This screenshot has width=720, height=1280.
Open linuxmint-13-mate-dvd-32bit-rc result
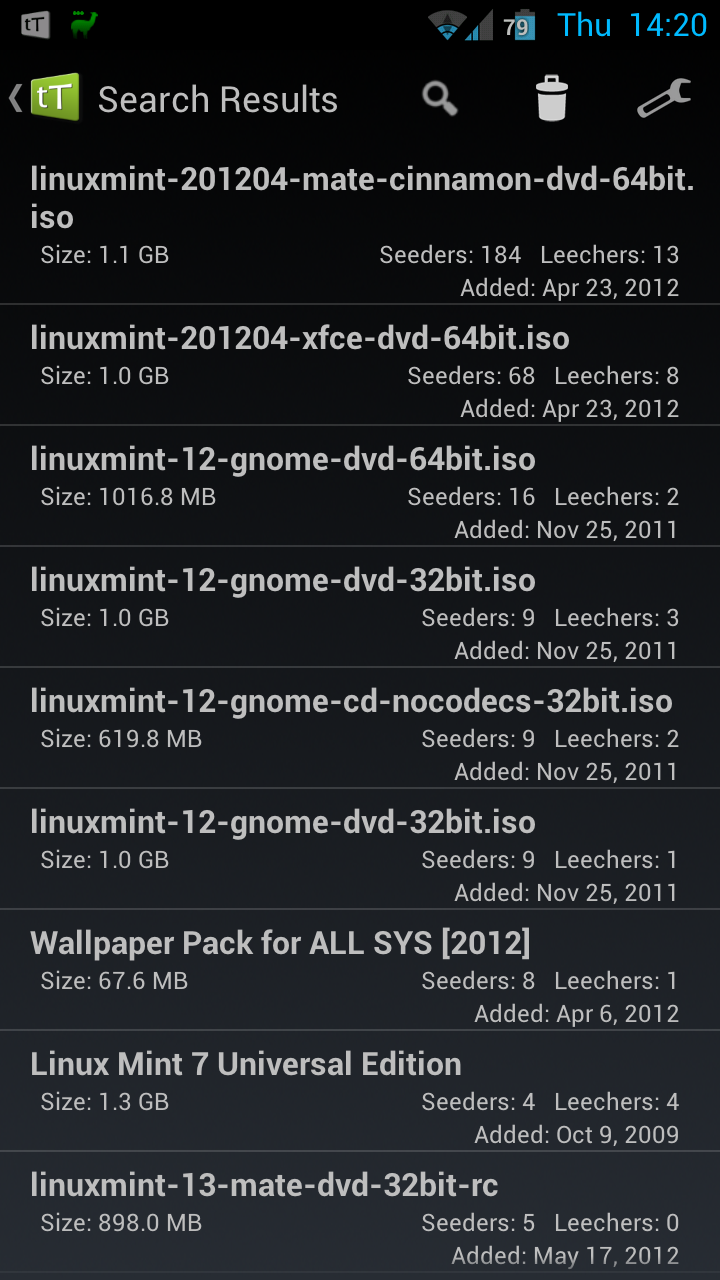click(360, 1212)
